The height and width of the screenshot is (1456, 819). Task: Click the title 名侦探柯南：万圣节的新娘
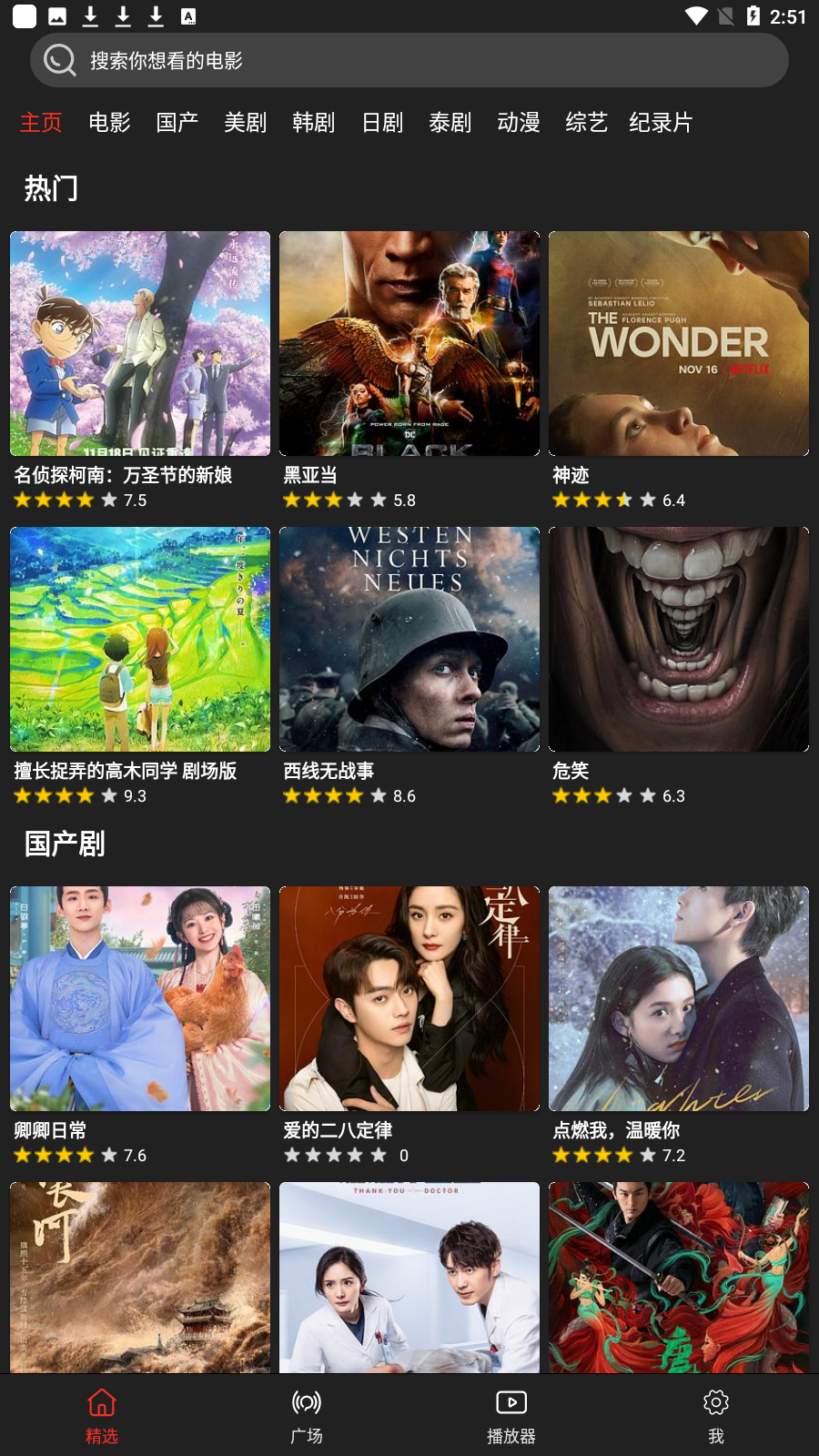[122, 474]
